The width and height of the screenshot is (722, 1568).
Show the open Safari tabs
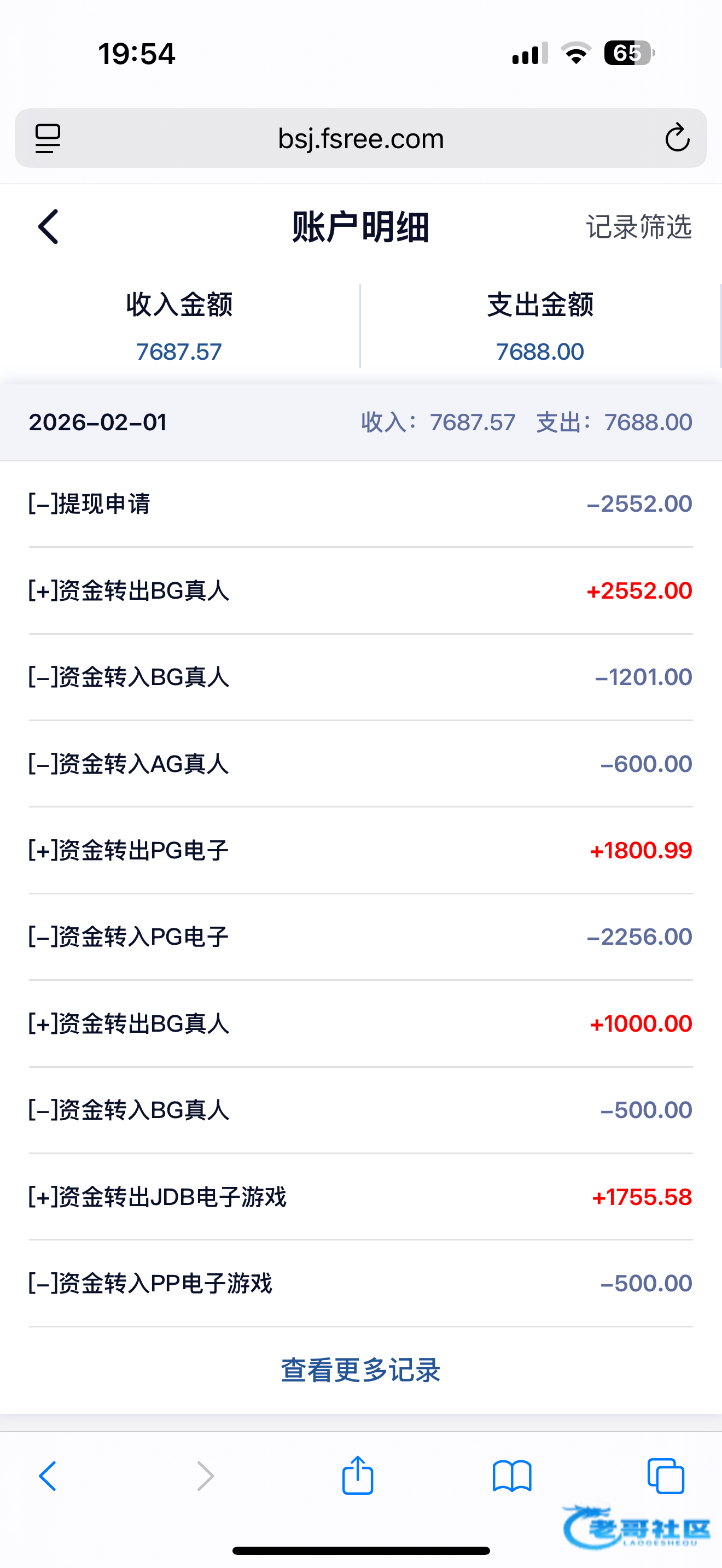pyautogui.click(x=665, y=1476)
